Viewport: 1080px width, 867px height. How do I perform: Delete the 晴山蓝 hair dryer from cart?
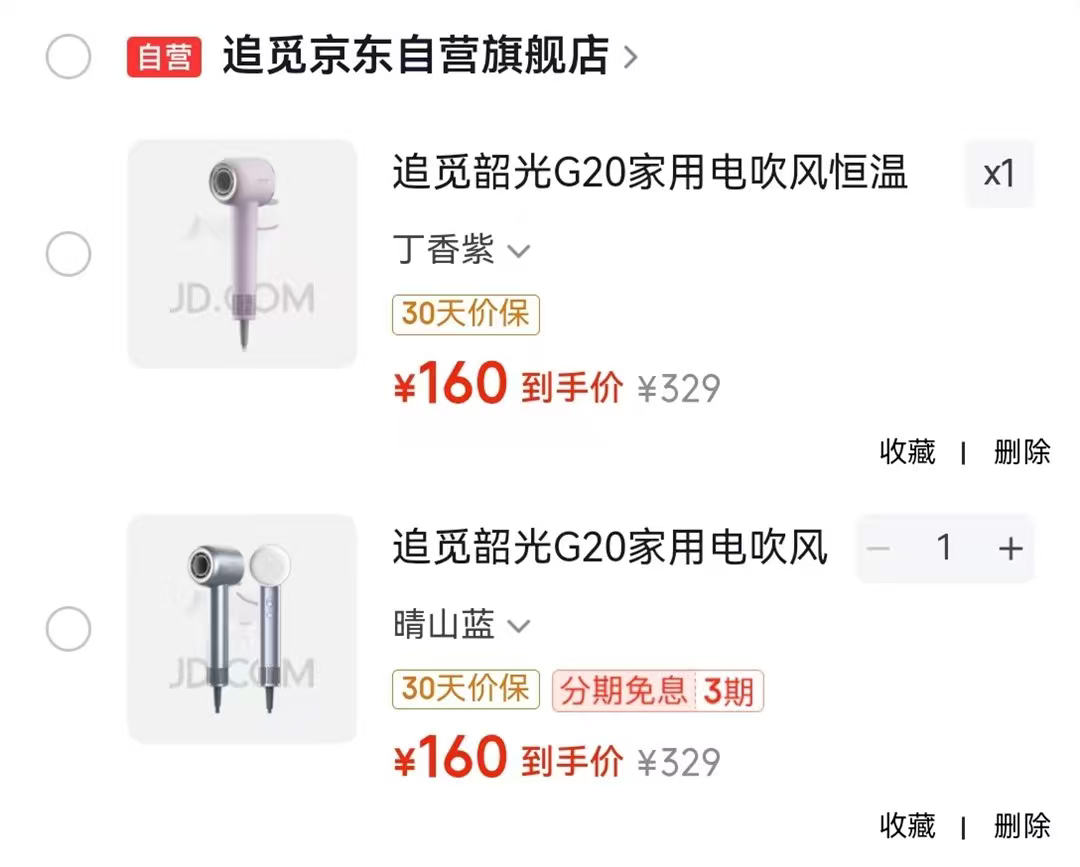click(x=1022, y=826)
